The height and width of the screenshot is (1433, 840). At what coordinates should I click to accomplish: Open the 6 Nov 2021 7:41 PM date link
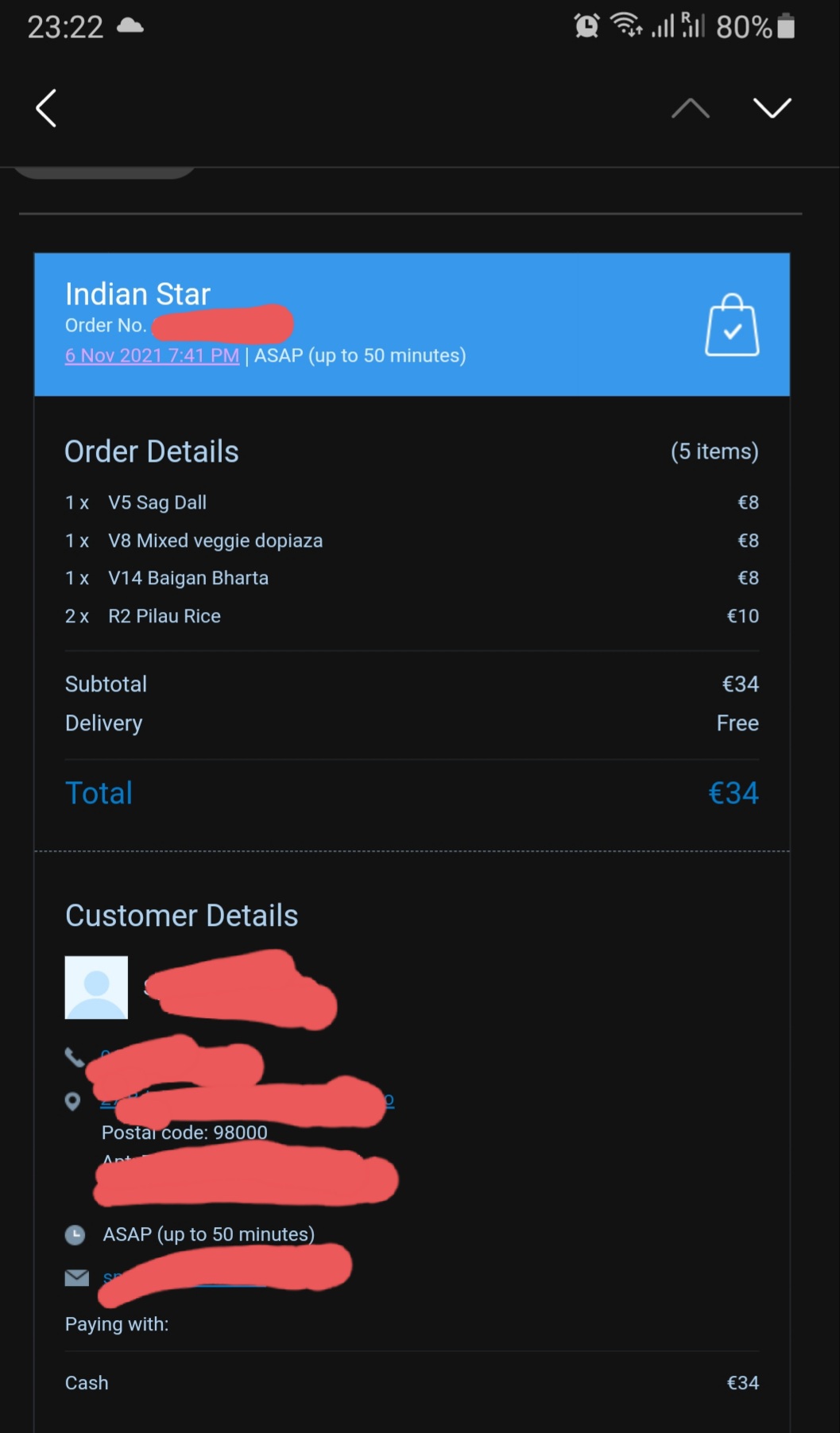(x=152, y=355)
